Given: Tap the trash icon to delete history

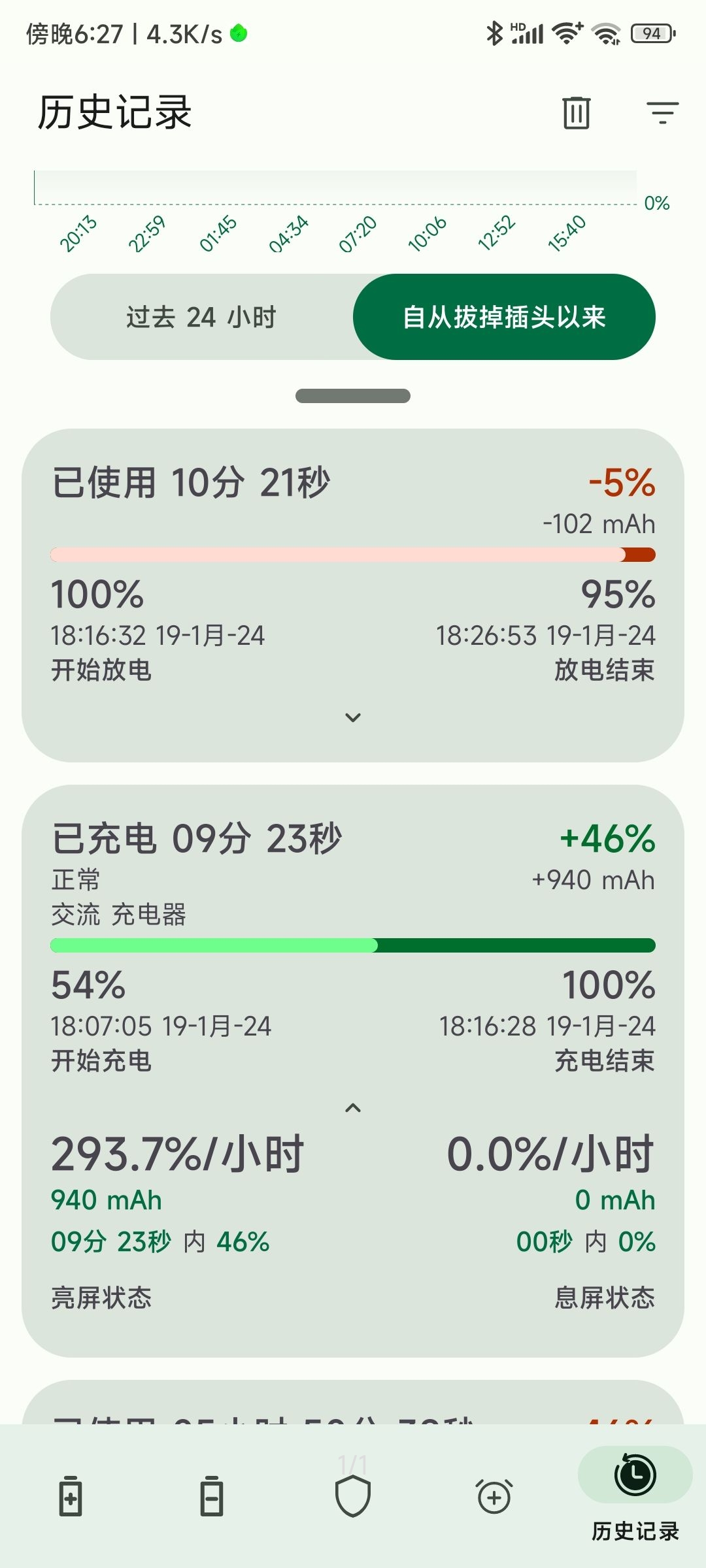Looking at the screenshot, I should click(576, 112).
